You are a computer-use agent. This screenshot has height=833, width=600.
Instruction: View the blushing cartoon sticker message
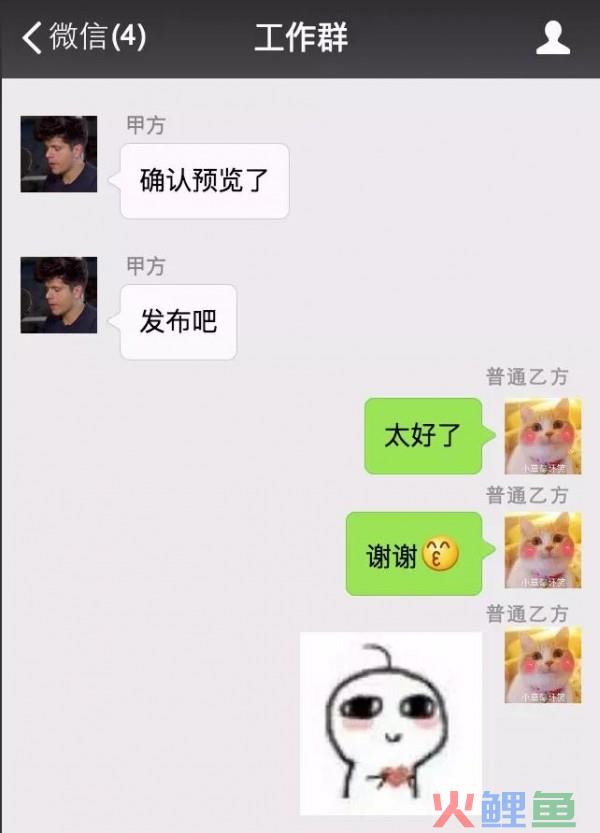click(x=391, y=723)
